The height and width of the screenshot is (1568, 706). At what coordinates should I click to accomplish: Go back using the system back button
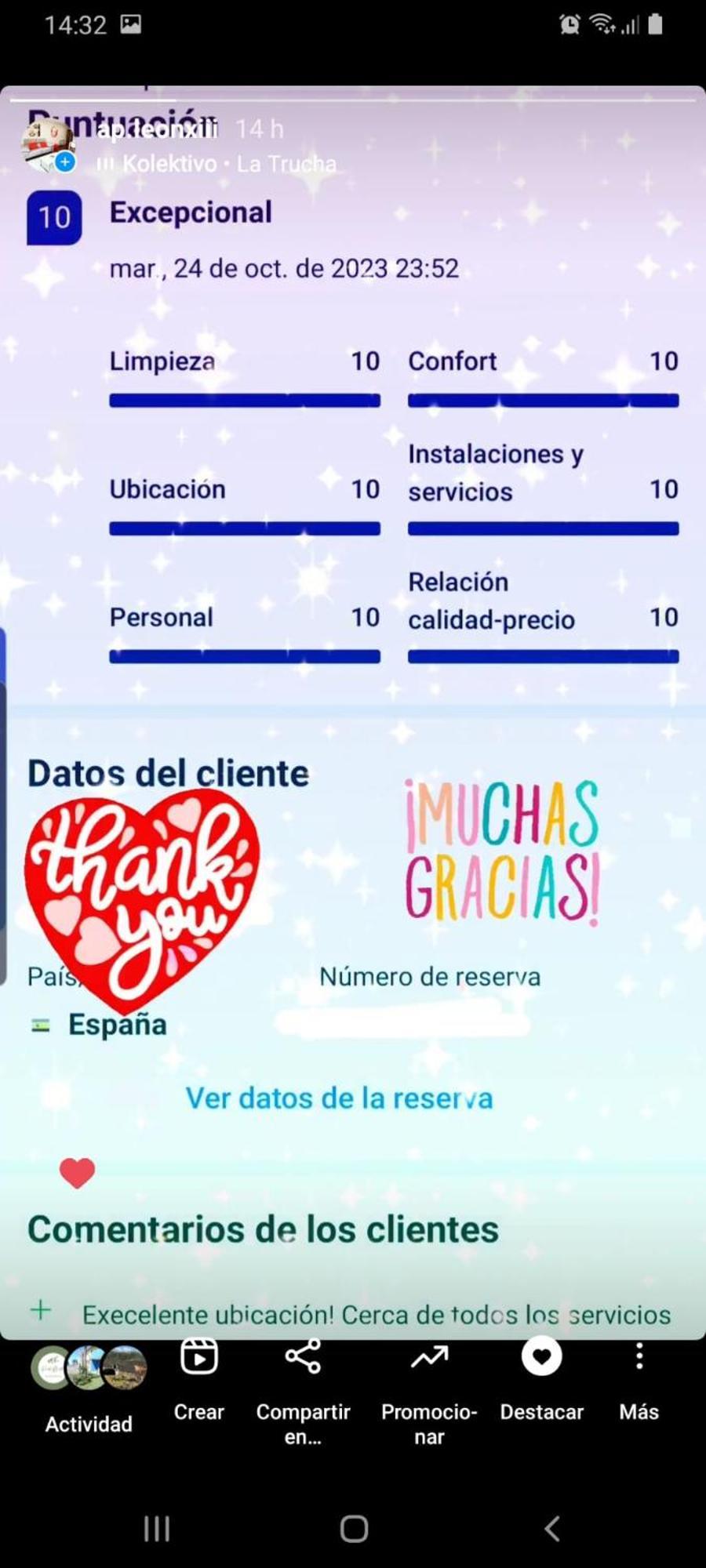point(552,1528)
